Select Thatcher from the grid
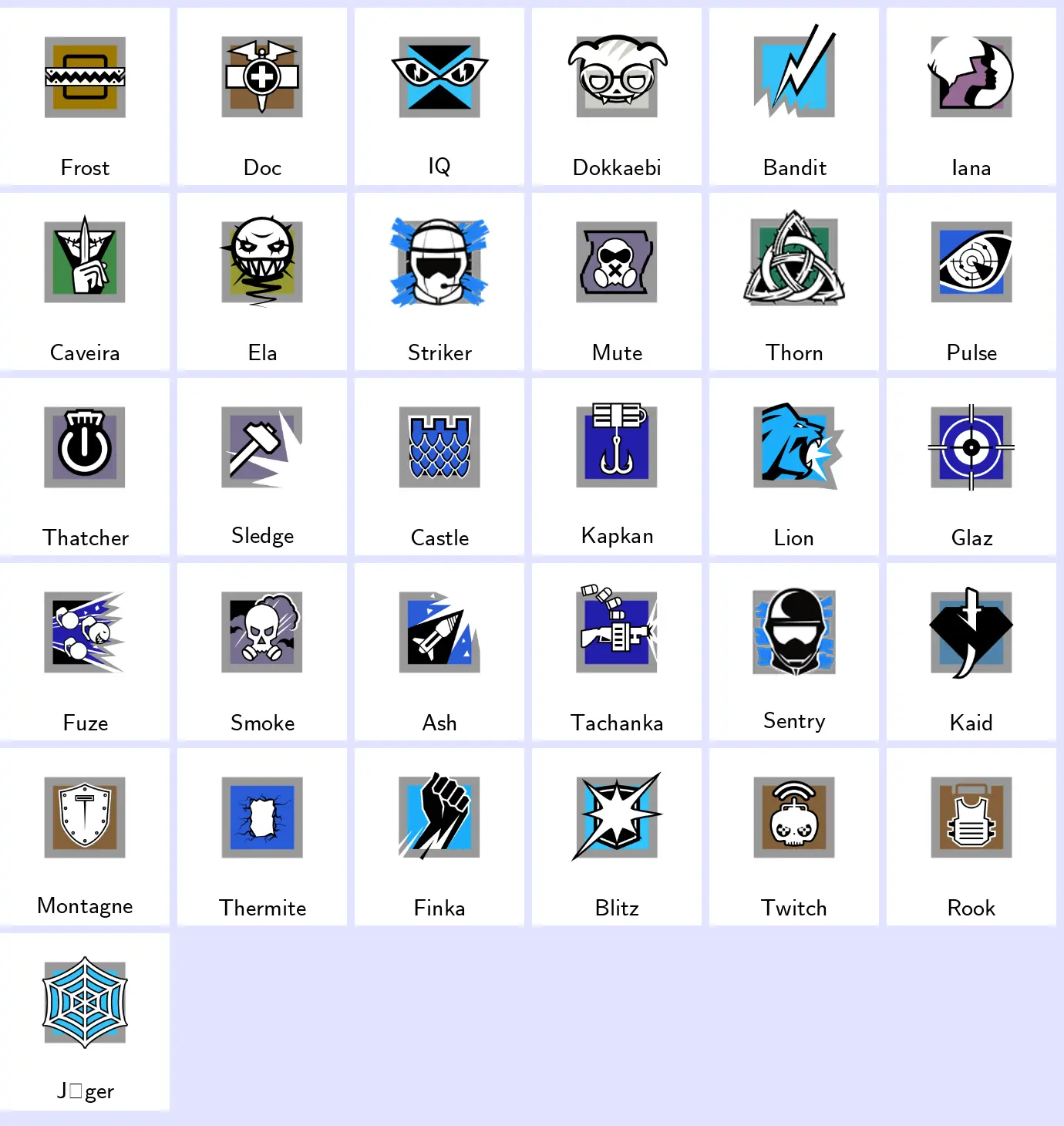1064x1126 pixels. (85, 467)
